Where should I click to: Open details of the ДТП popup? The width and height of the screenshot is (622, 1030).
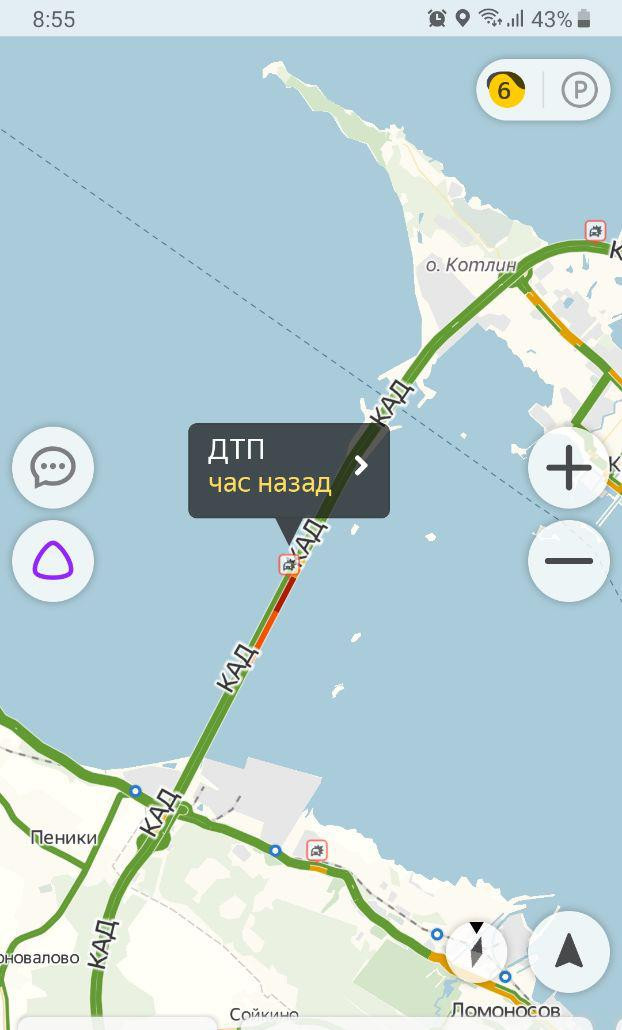[x=289, y=470]
